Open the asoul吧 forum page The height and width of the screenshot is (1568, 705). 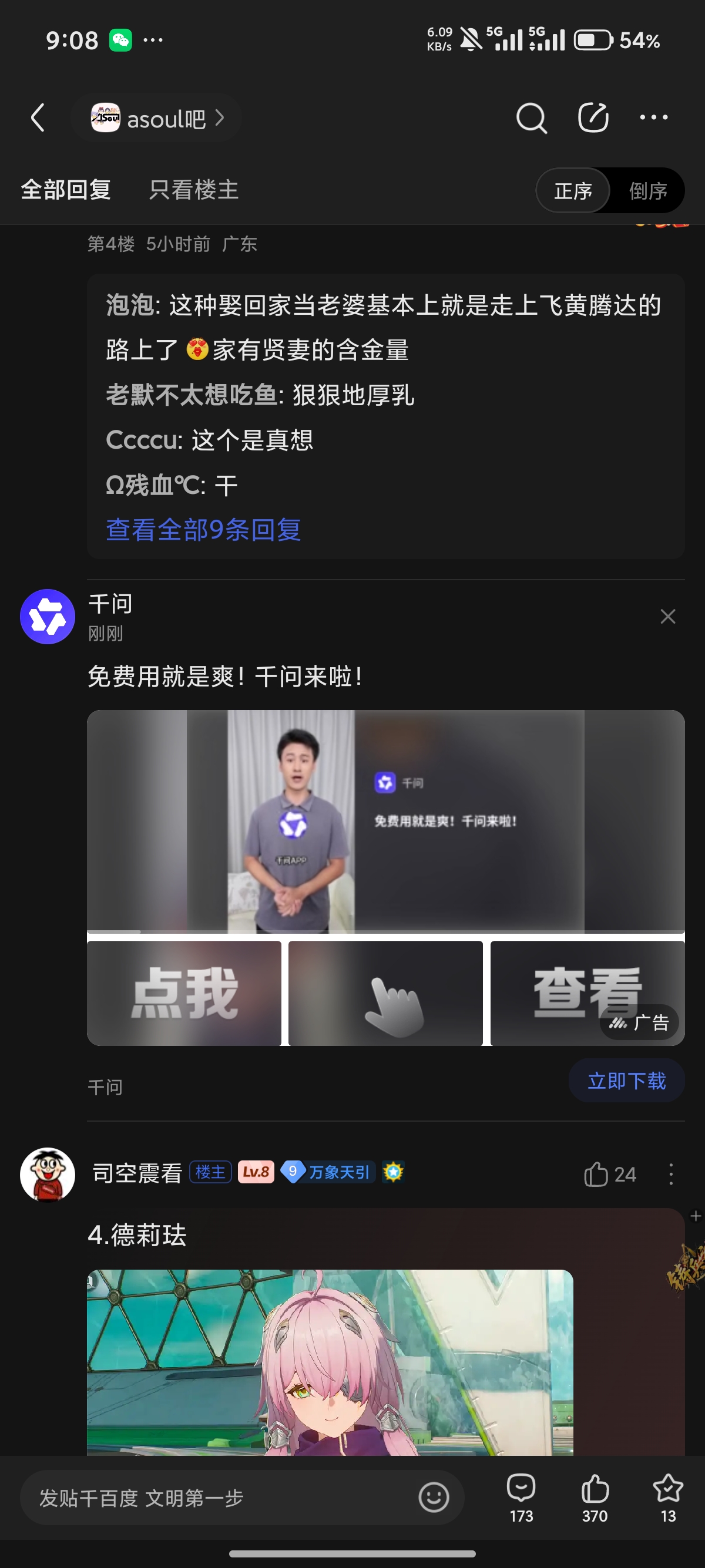coord(157,118)
